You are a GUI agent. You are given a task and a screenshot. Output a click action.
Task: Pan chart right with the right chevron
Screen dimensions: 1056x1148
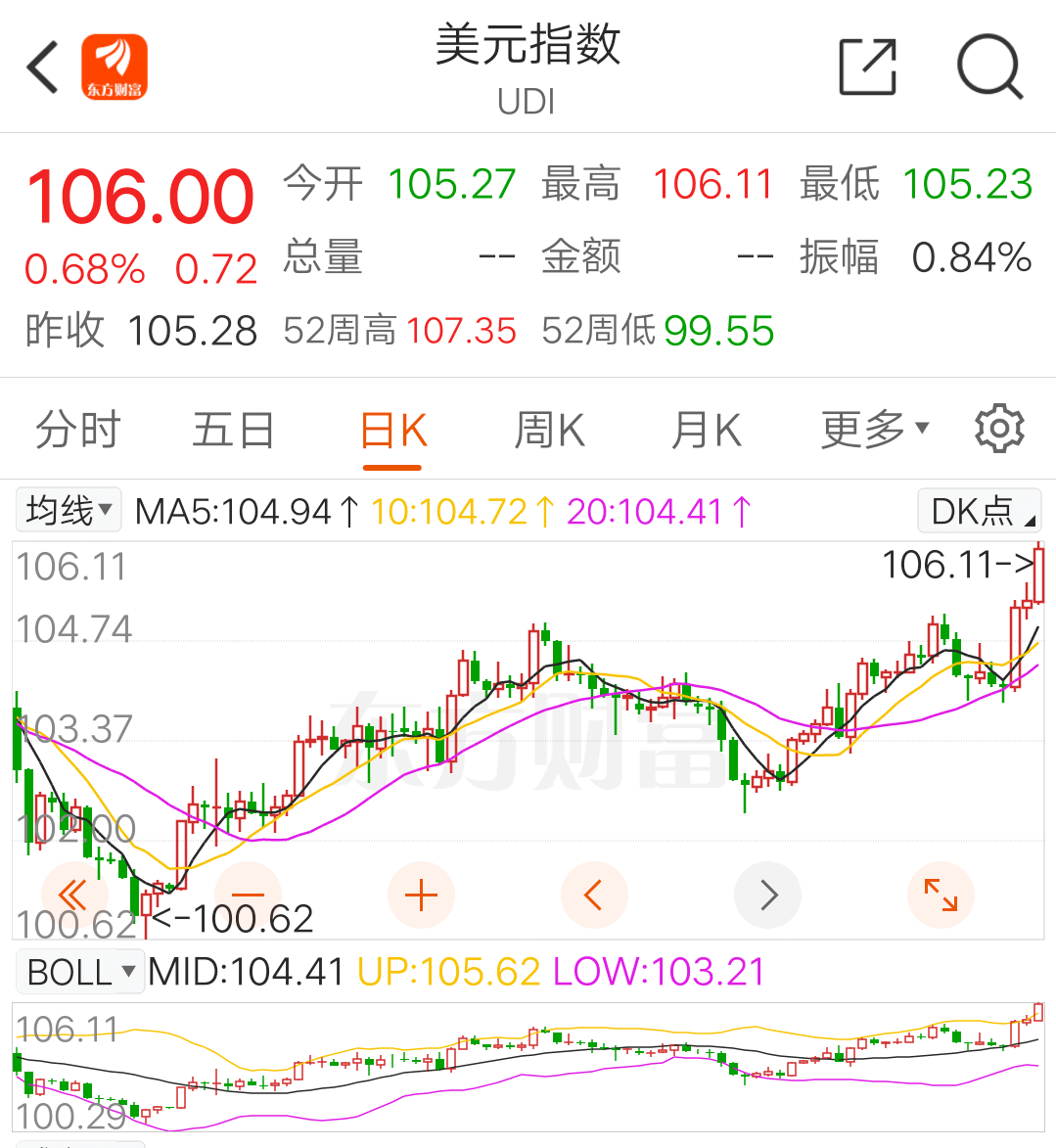tap(767, 894)
